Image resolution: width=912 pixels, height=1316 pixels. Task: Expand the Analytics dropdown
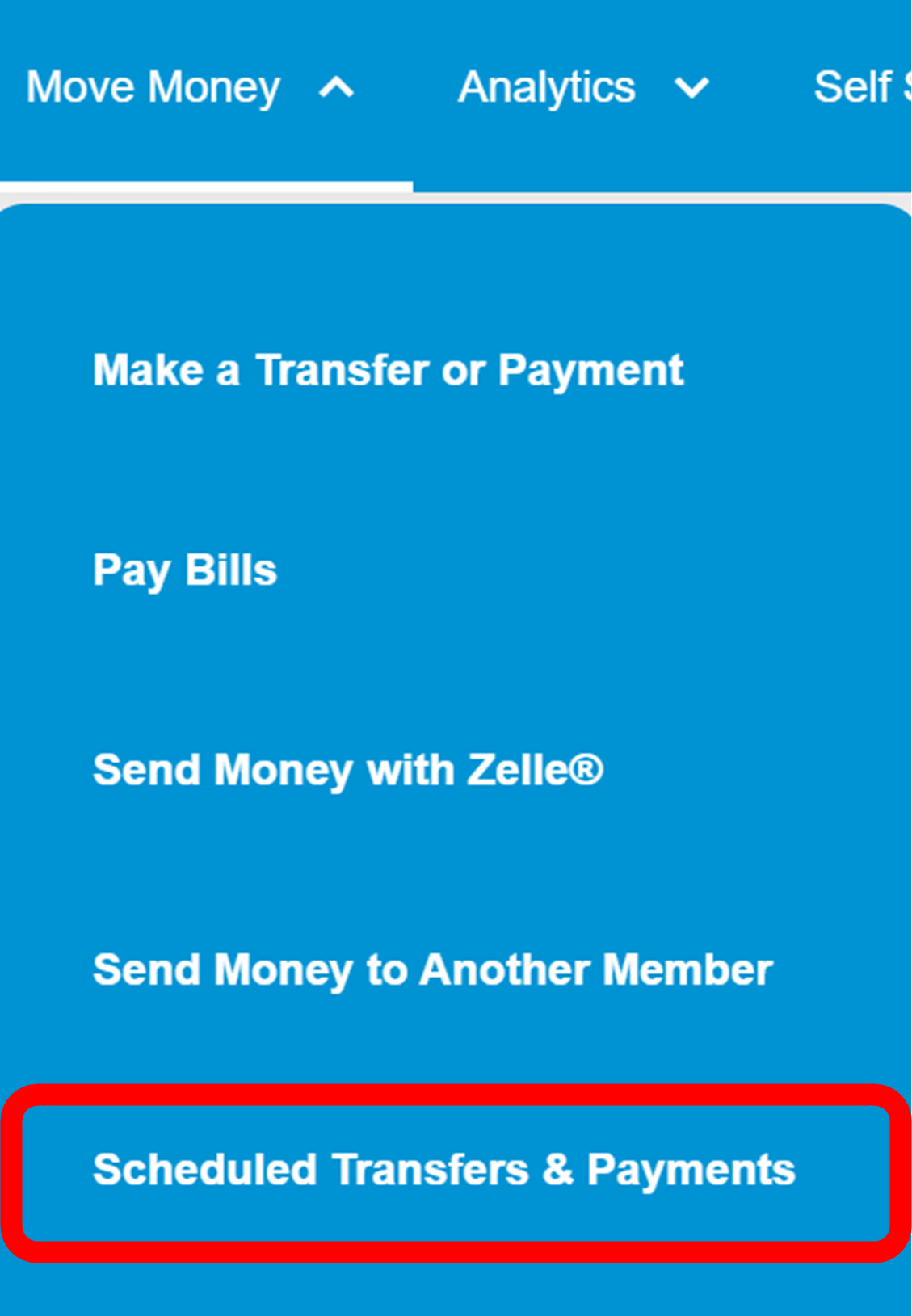546,86
